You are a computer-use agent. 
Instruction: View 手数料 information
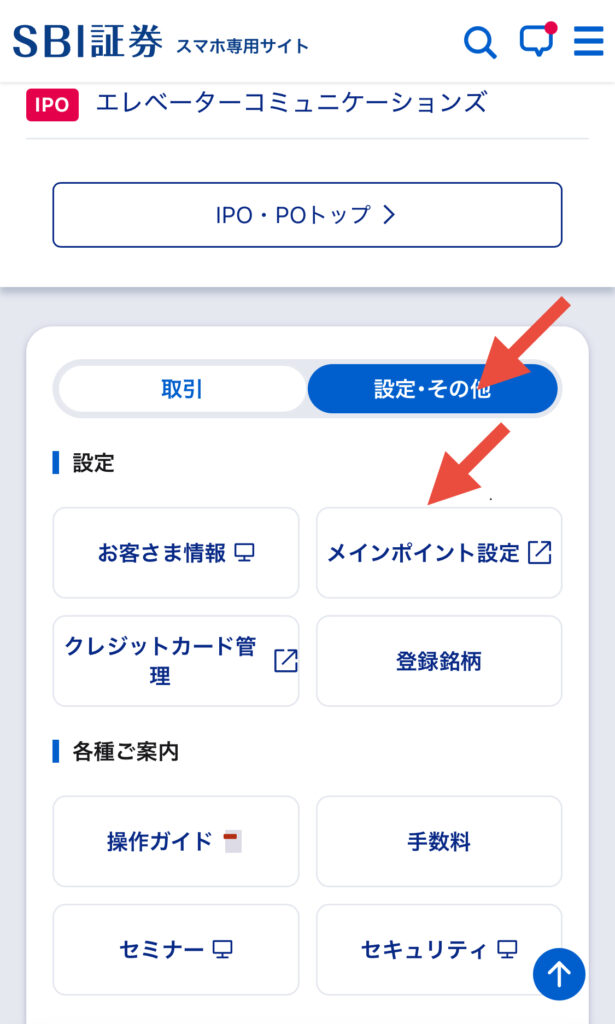click(x=439, y=841)
